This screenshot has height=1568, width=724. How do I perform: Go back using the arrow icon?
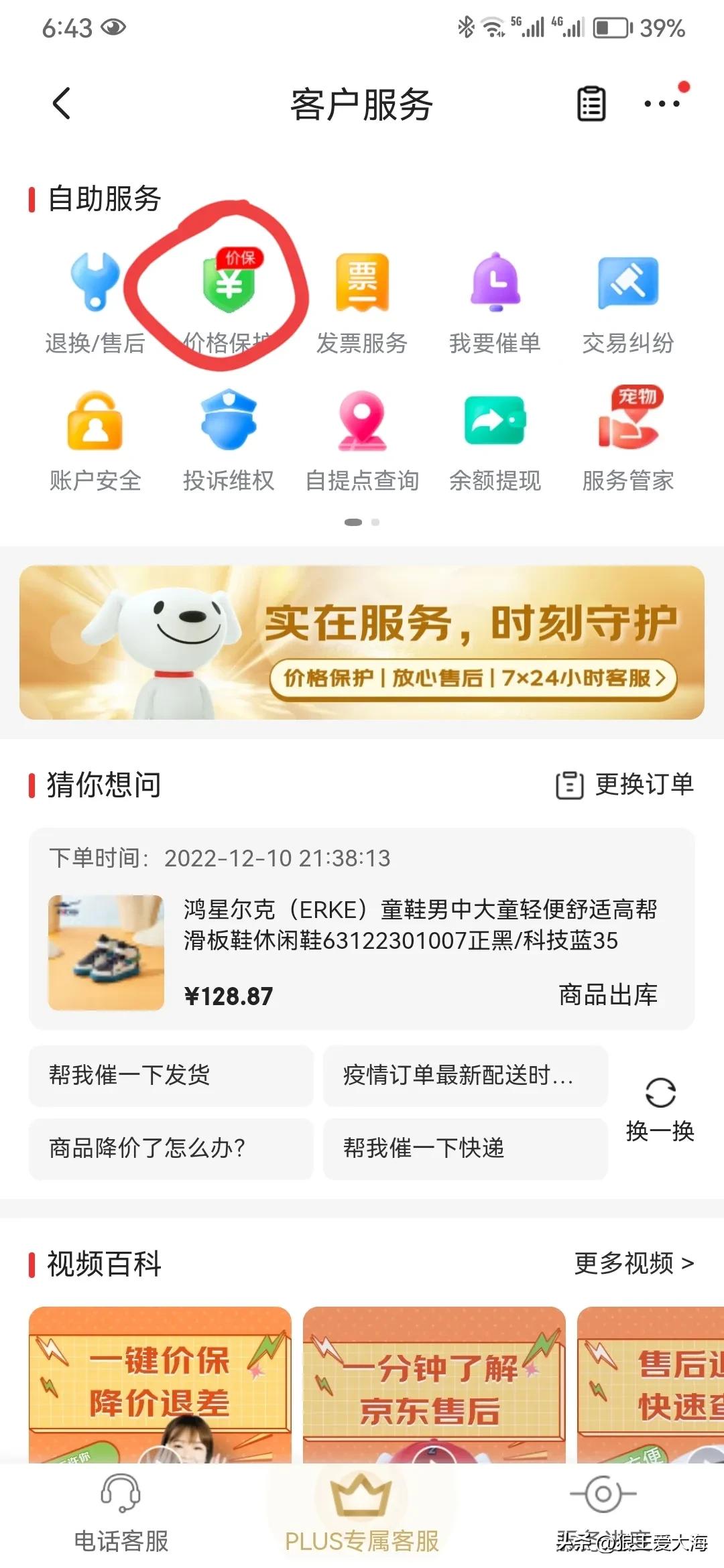click(60, 104)
